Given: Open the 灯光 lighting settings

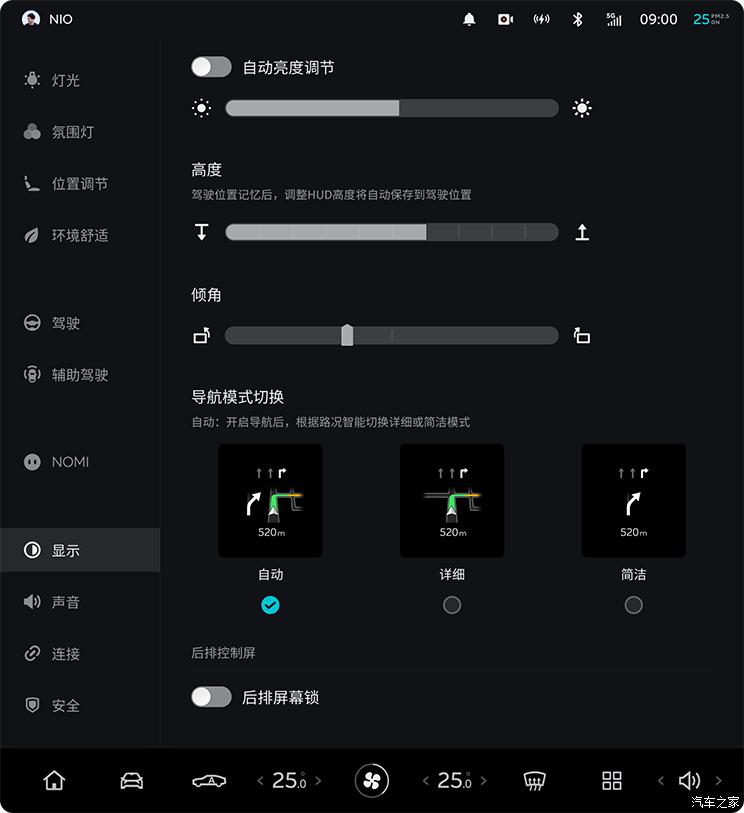Looking at the screenshot, I should pos(64,80).
